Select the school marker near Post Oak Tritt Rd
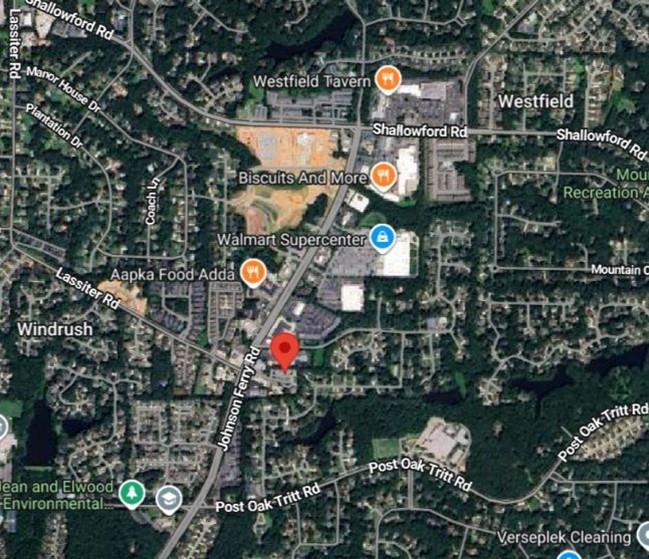649x559 pixels. point(169,498)
